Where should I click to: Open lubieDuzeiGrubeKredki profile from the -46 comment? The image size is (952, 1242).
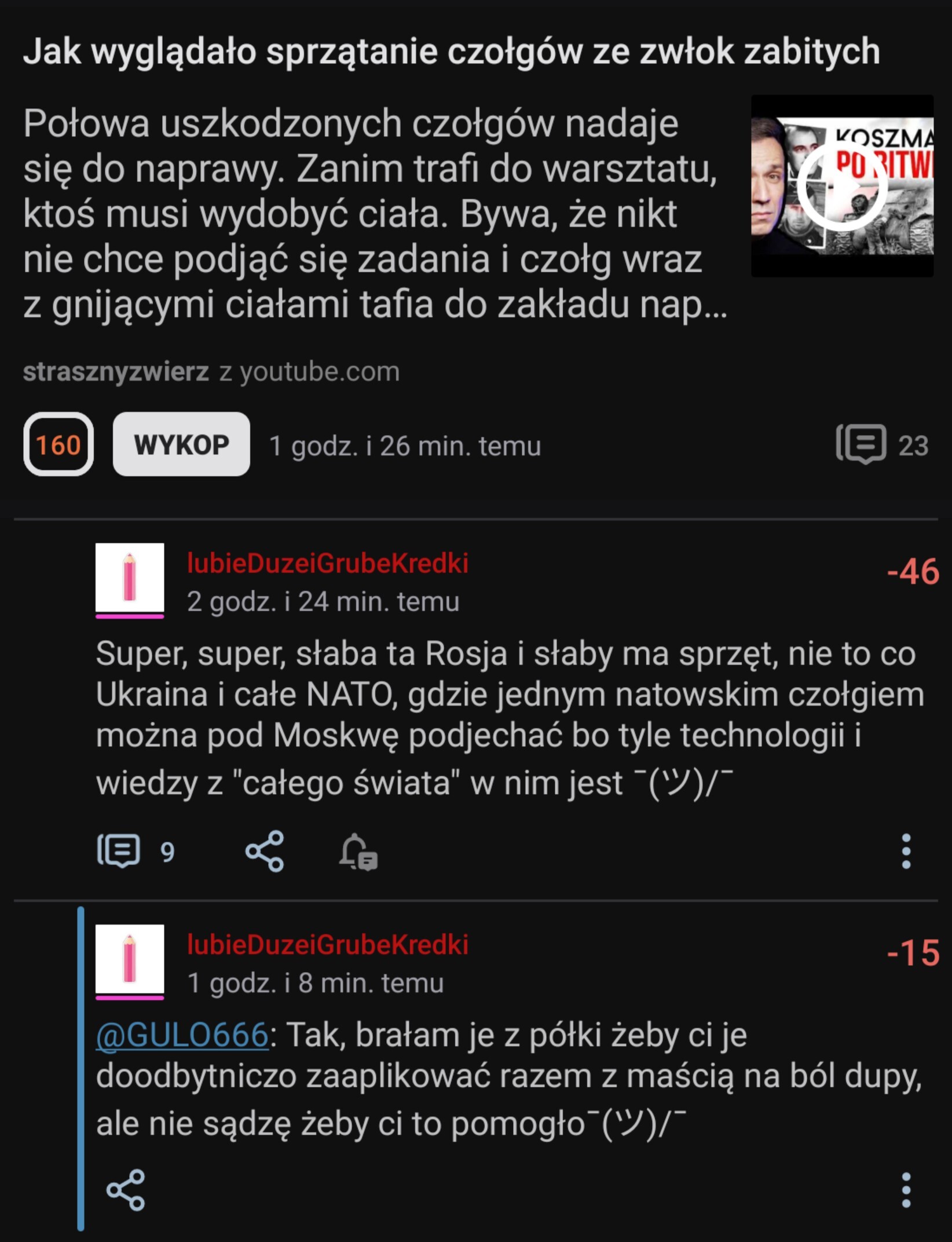[x=327, y=564]
